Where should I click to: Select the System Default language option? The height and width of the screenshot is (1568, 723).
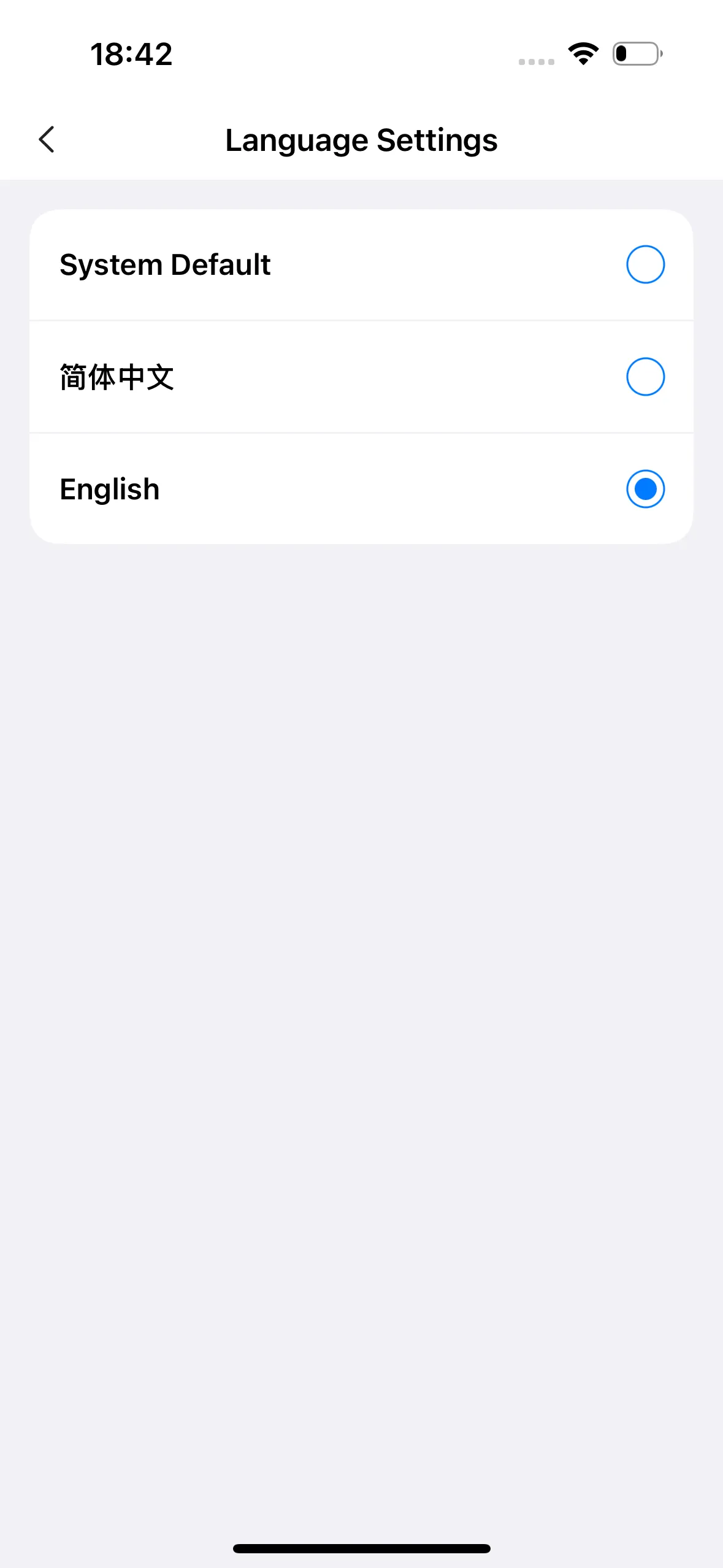pos(645,264)
